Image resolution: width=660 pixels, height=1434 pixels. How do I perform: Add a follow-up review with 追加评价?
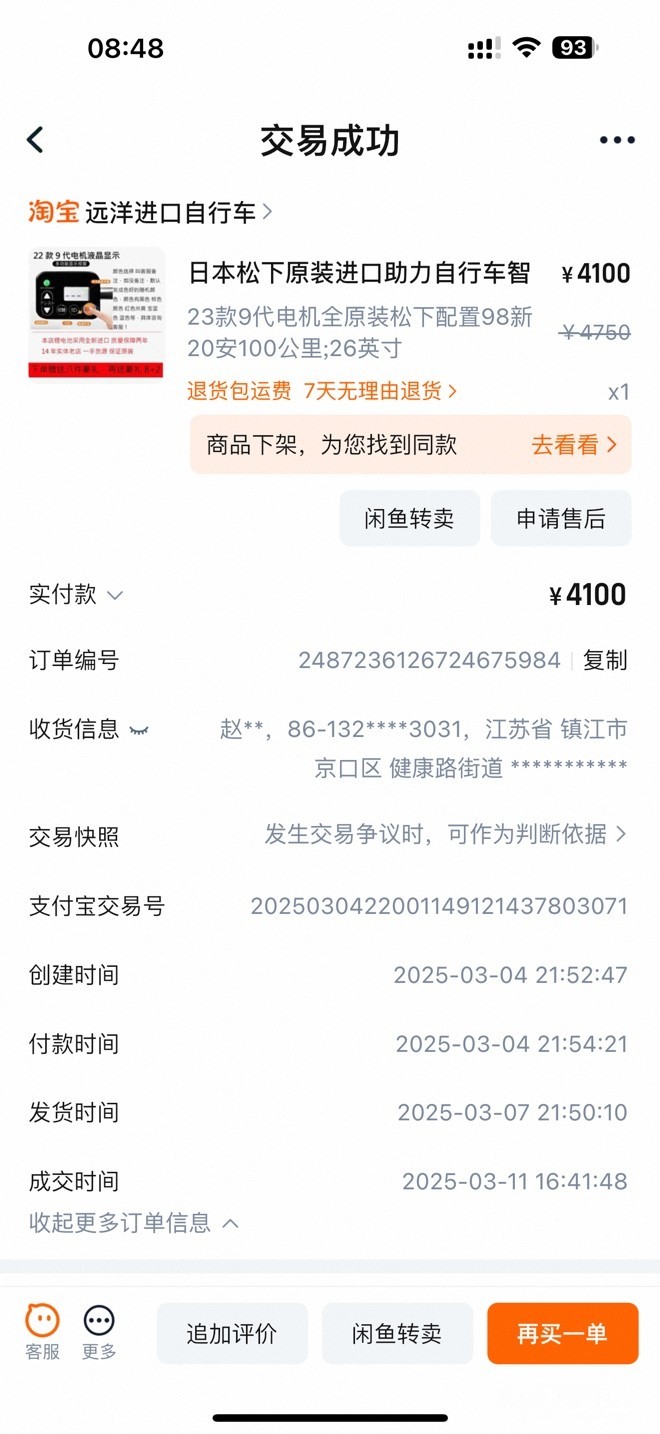coord(232,1334)
